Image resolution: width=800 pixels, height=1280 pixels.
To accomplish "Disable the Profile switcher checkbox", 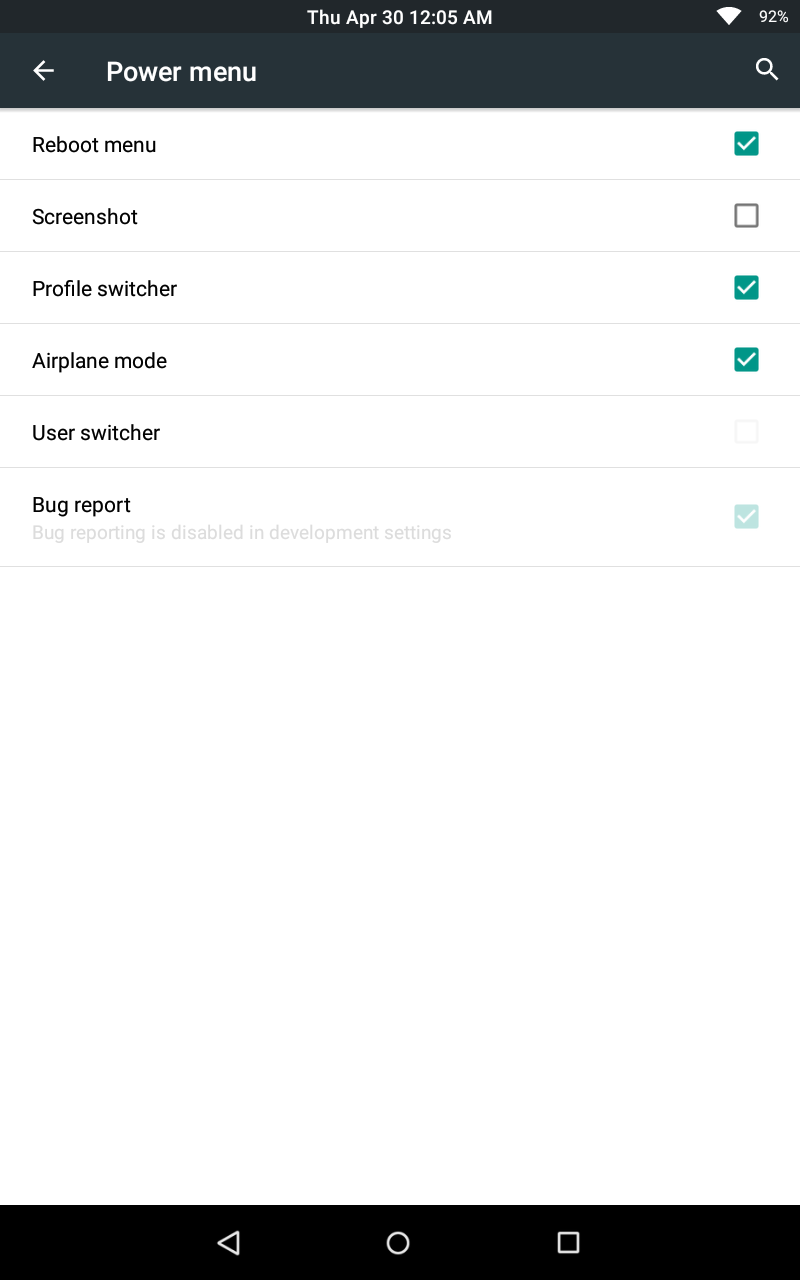I will click(746, 288).
